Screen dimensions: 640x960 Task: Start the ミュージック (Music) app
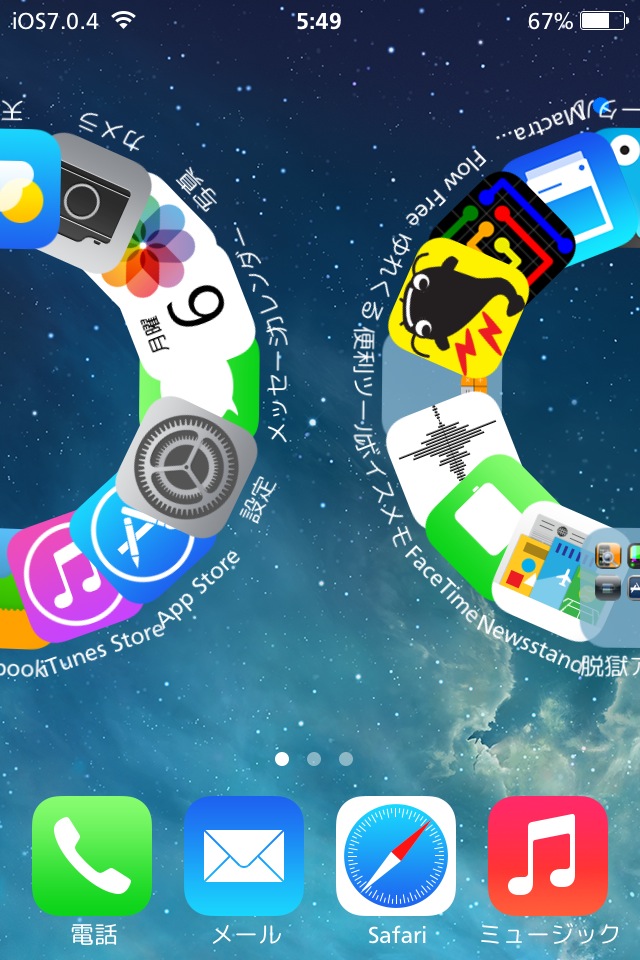tap(548, 856)
